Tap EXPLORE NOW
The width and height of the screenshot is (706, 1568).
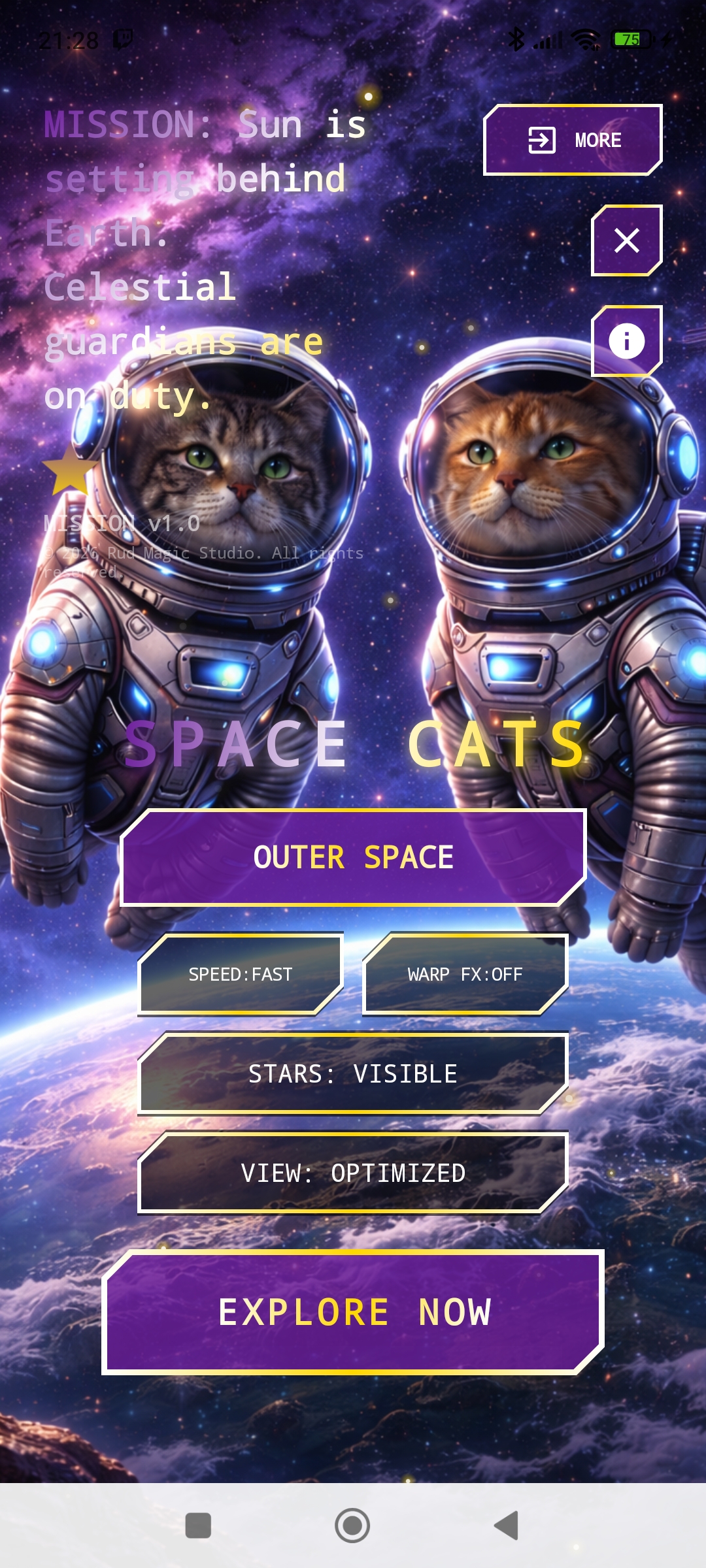click(x=353, y=1312)
